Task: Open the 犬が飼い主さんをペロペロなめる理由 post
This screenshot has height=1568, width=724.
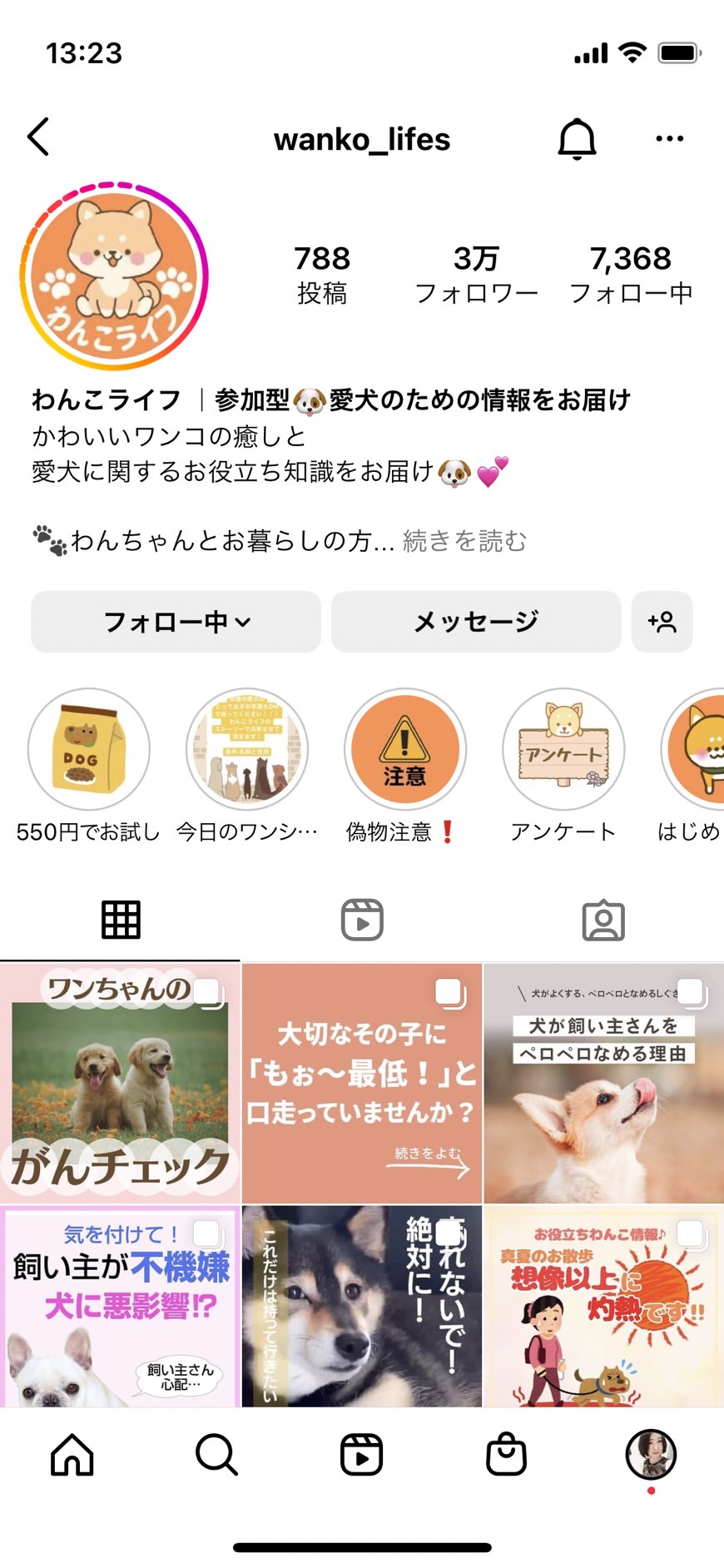Action: [x=604, y=1083]
